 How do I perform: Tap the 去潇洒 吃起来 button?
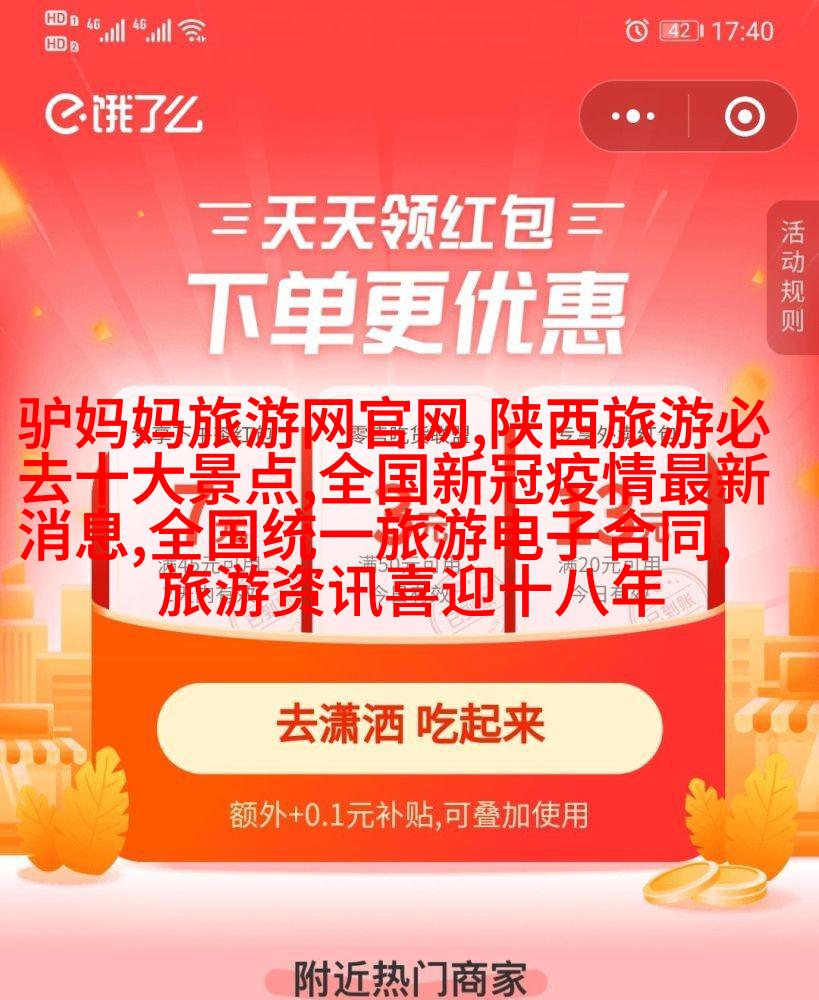pyautogui.click(x=410, y=726)
